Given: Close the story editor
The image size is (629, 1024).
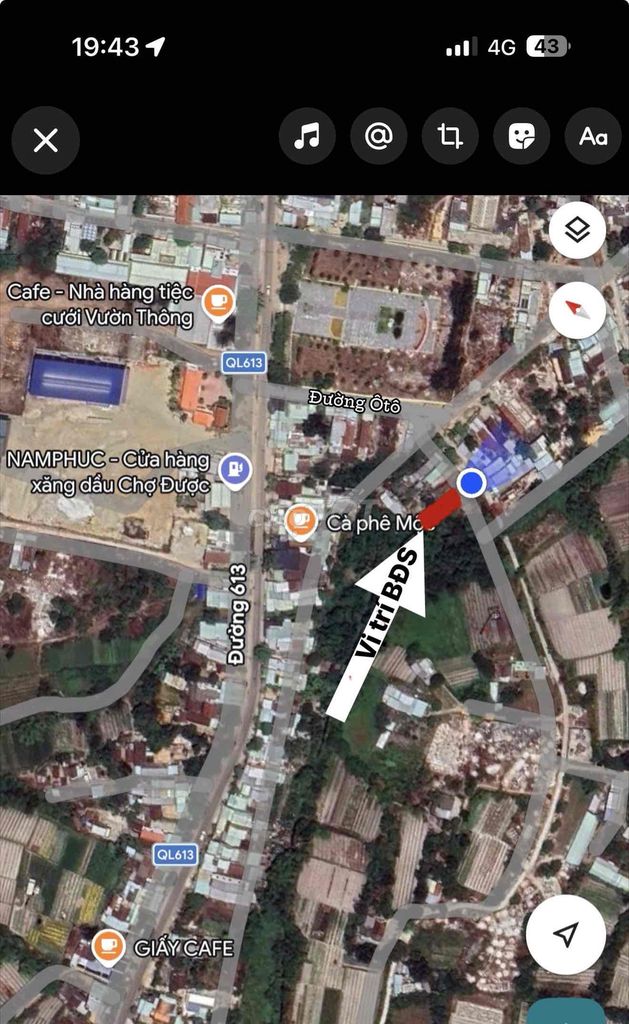Looking at the screenshot, I should [x=46, y=140].
